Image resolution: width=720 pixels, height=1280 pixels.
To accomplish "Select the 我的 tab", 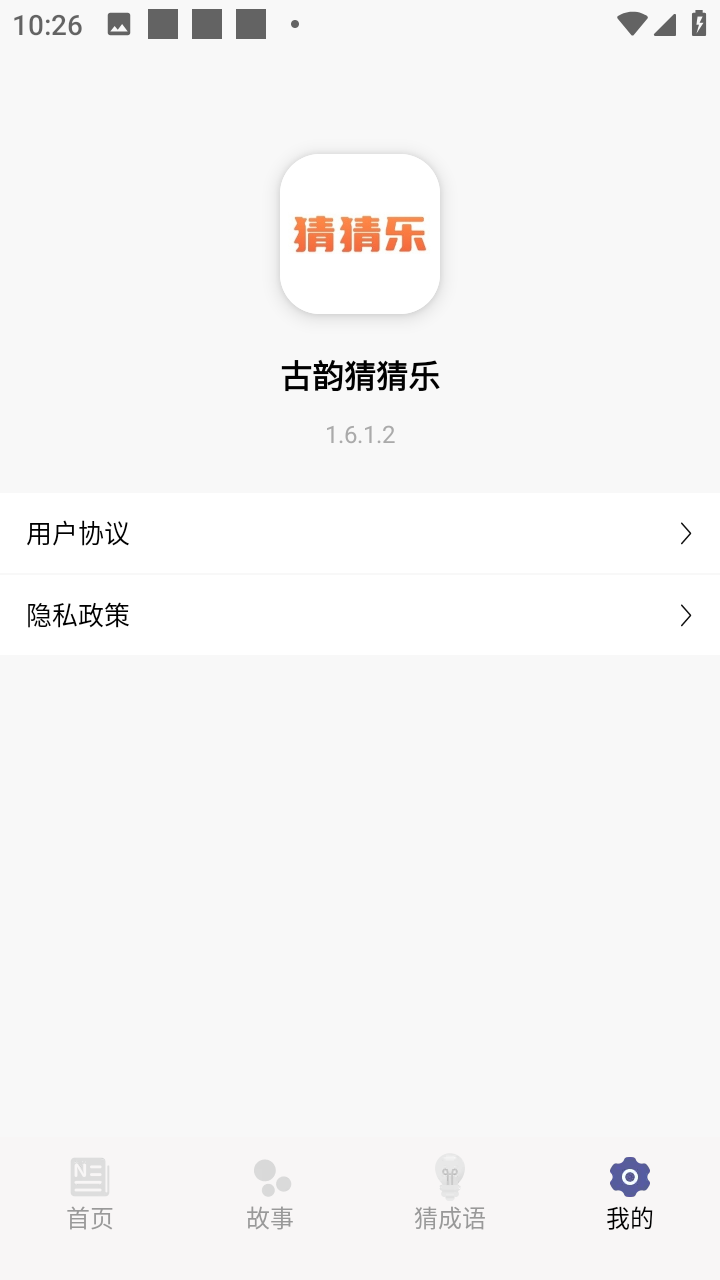I will pos(630,1194).
